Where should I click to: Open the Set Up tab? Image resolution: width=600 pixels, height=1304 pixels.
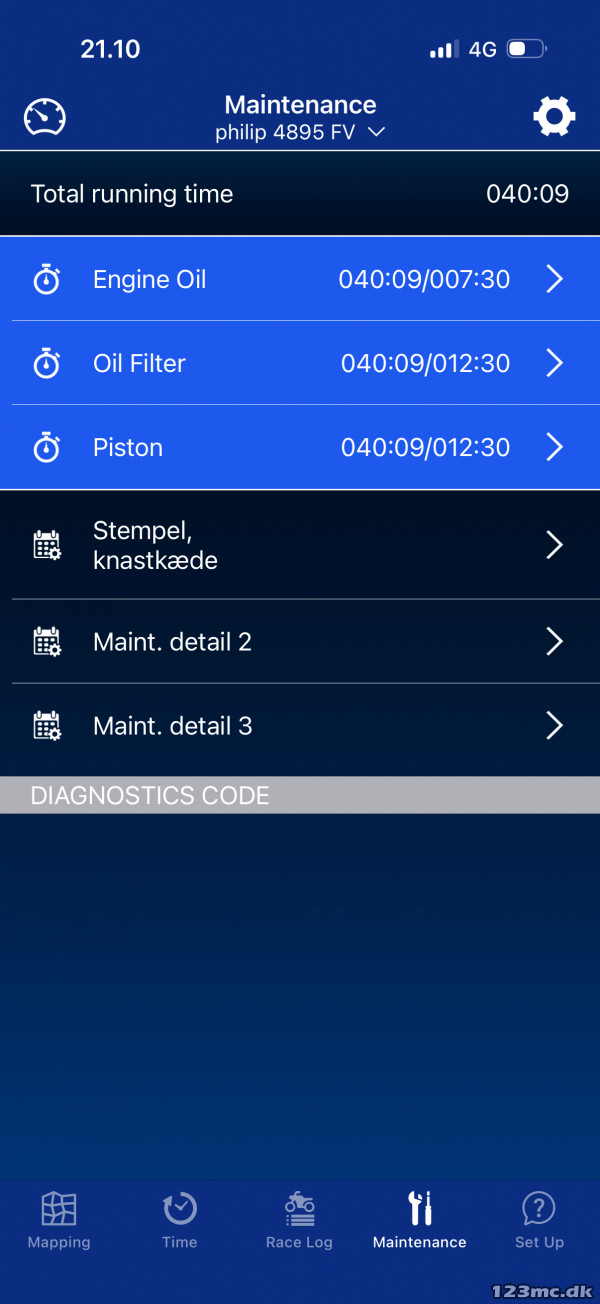click(539, 1221)
